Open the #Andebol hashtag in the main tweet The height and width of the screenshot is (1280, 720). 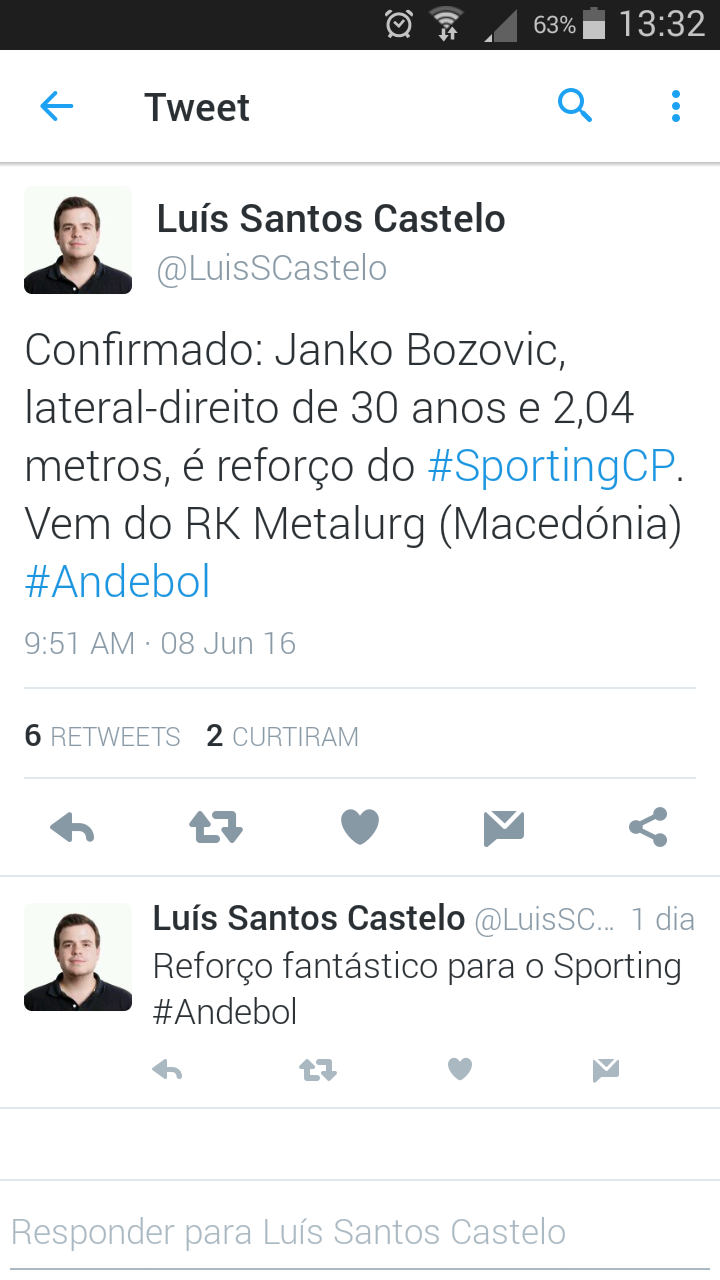click(117, 582)
